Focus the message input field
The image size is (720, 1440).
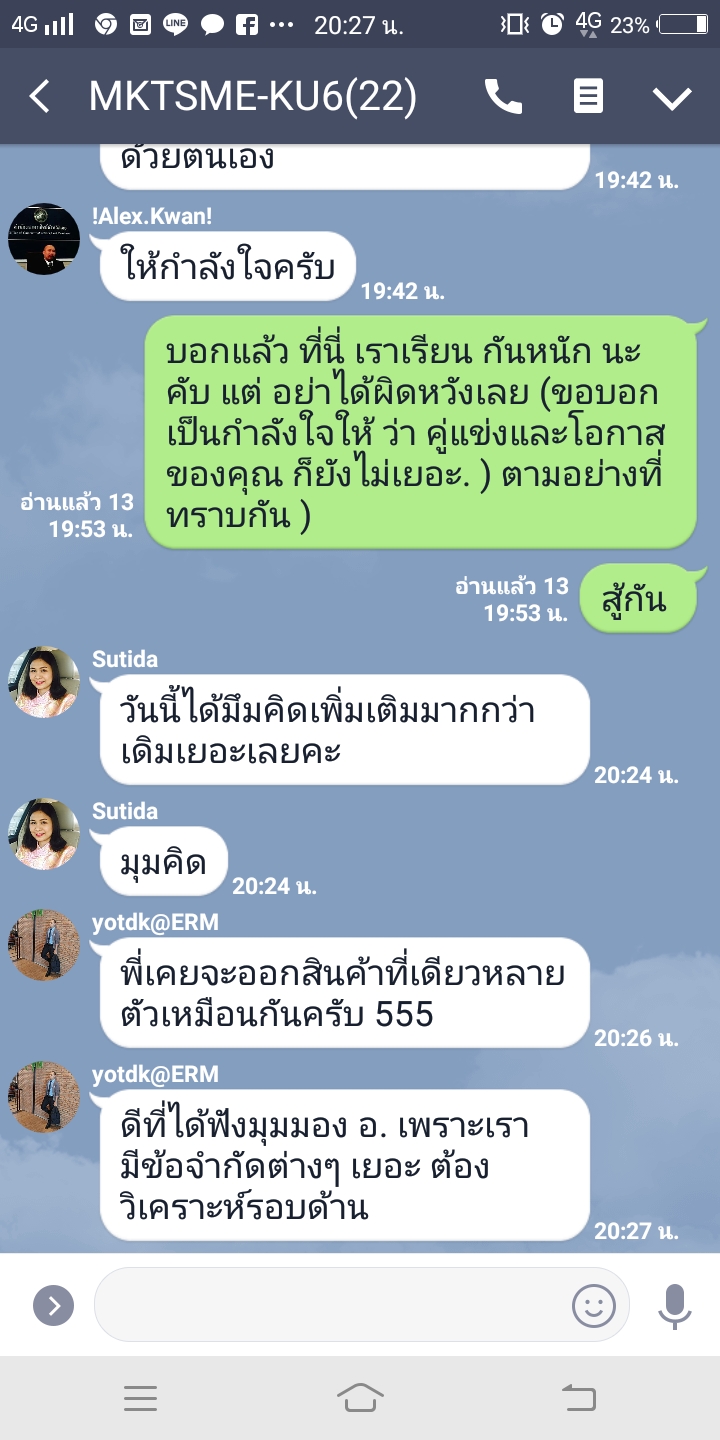(x=330, y=1305)
